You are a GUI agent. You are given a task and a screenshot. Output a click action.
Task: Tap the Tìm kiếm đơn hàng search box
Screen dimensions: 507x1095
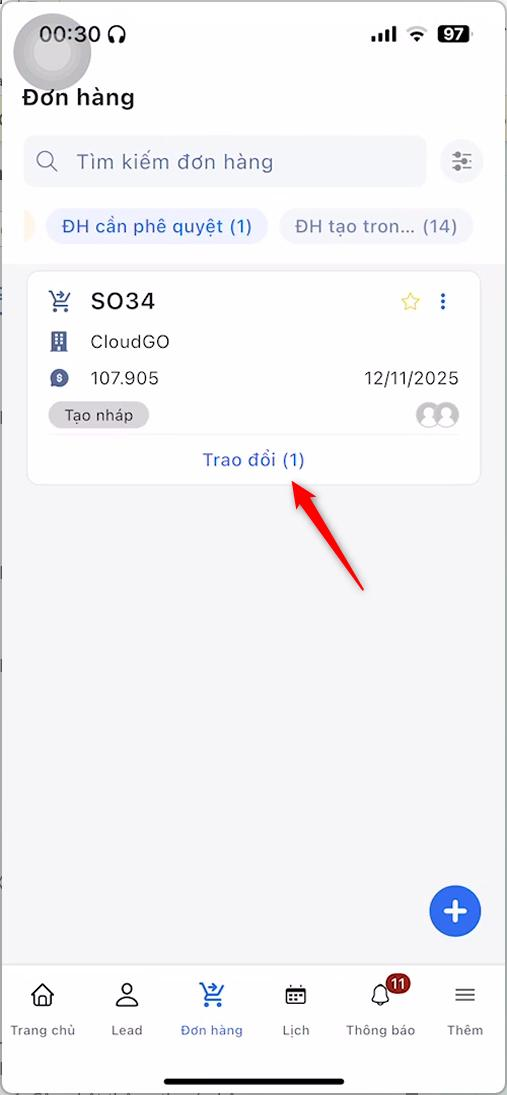[225, 161]
